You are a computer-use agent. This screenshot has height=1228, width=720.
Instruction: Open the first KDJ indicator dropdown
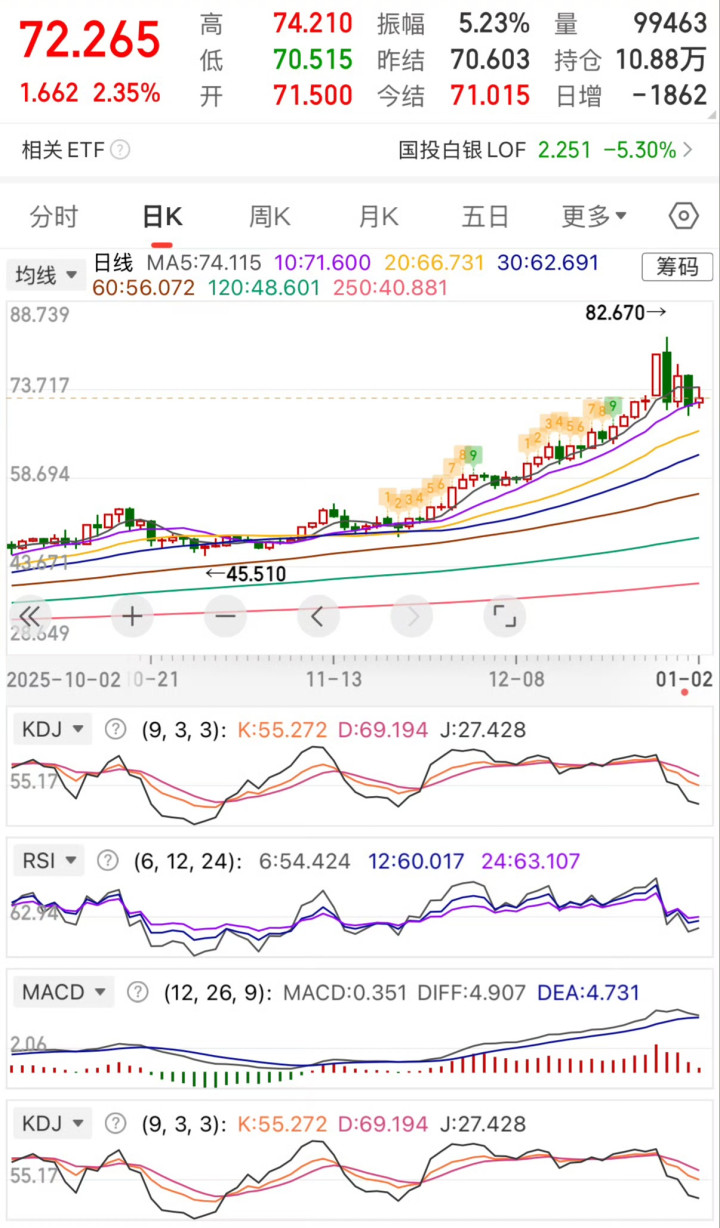pos(50,729)
